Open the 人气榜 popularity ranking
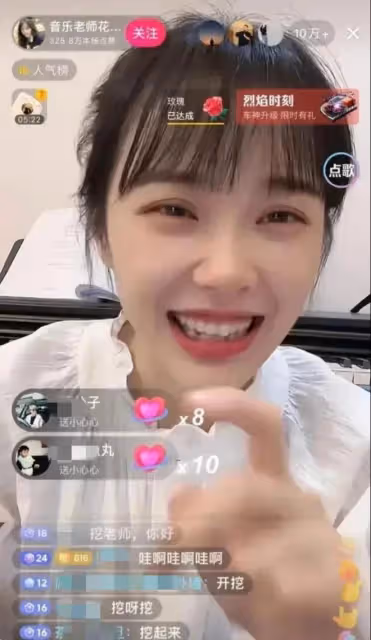 [44, 70]
